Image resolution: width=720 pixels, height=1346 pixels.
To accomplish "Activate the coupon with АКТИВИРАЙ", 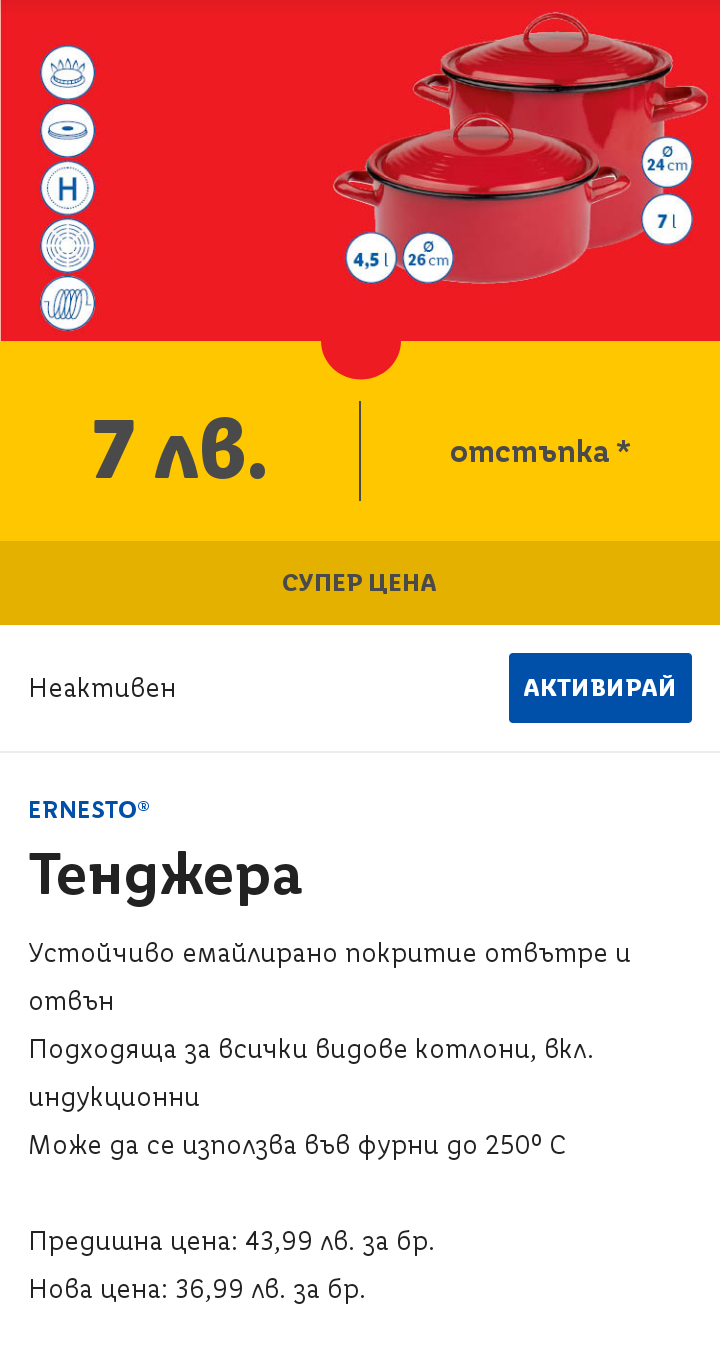I will (600, 688).
